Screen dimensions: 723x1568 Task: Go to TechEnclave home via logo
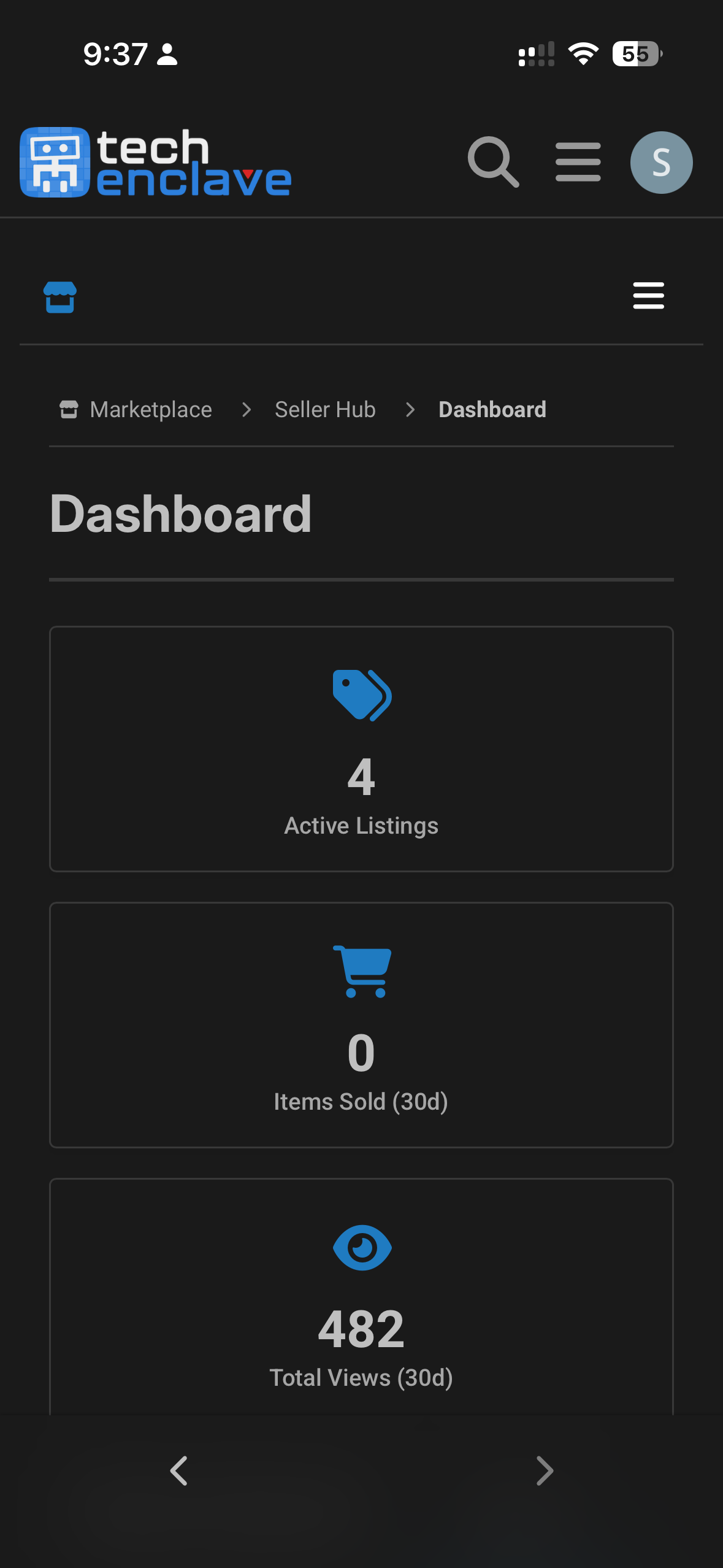coord(155,163)
